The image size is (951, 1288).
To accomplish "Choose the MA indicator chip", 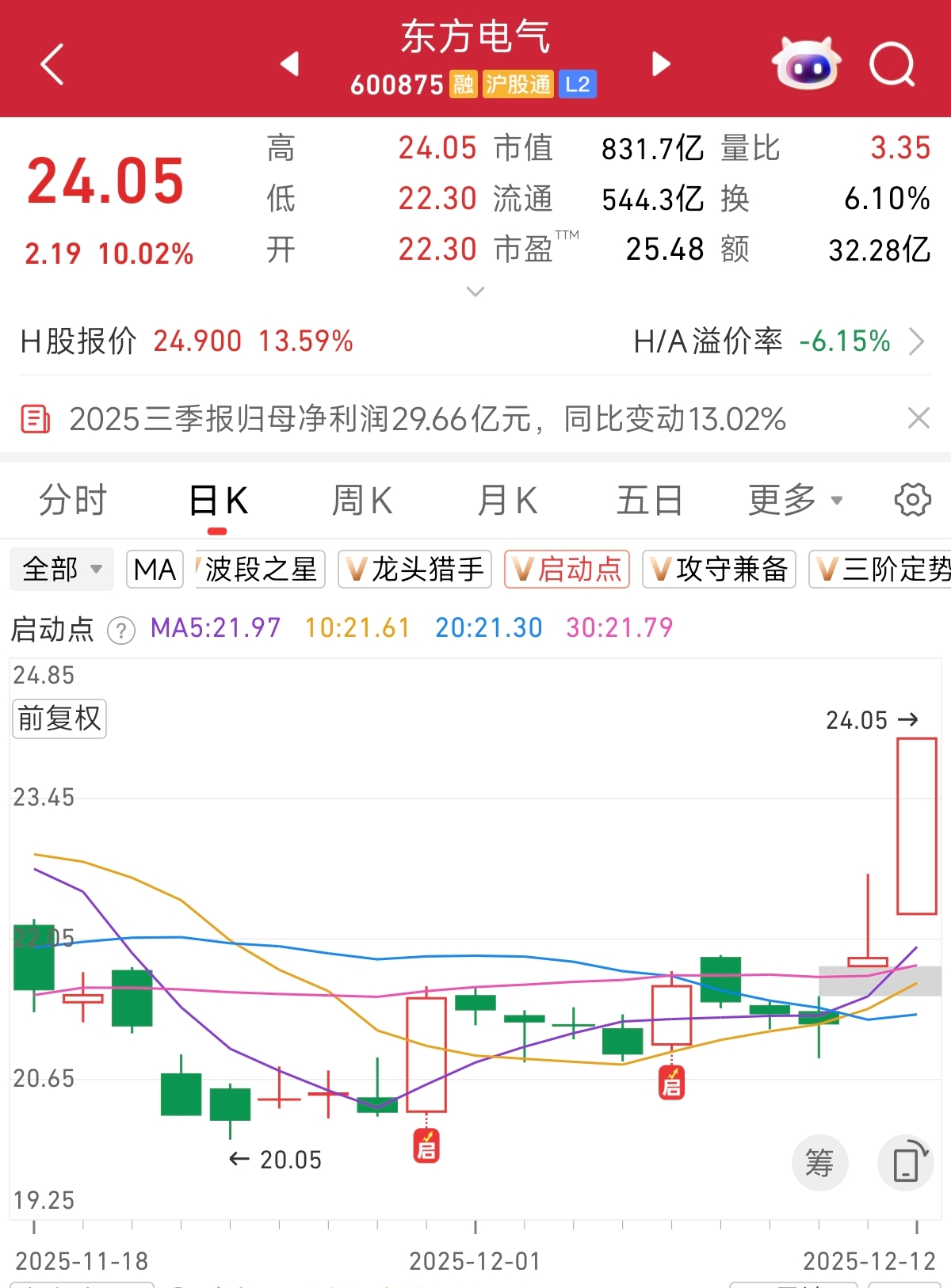I will pyautogui.click(x=155, y=569).
